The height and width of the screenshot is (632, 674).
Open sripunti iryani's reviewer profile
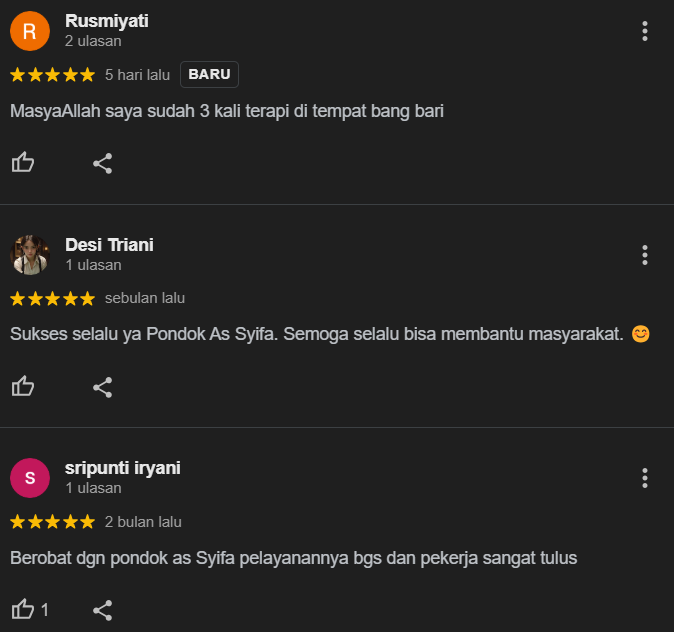122,468
